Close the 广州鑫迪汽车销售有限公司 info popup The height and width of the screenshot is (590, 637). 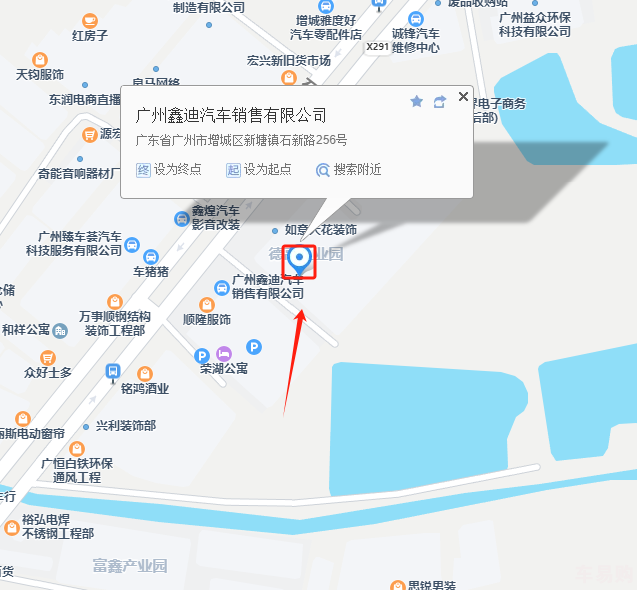463,96
